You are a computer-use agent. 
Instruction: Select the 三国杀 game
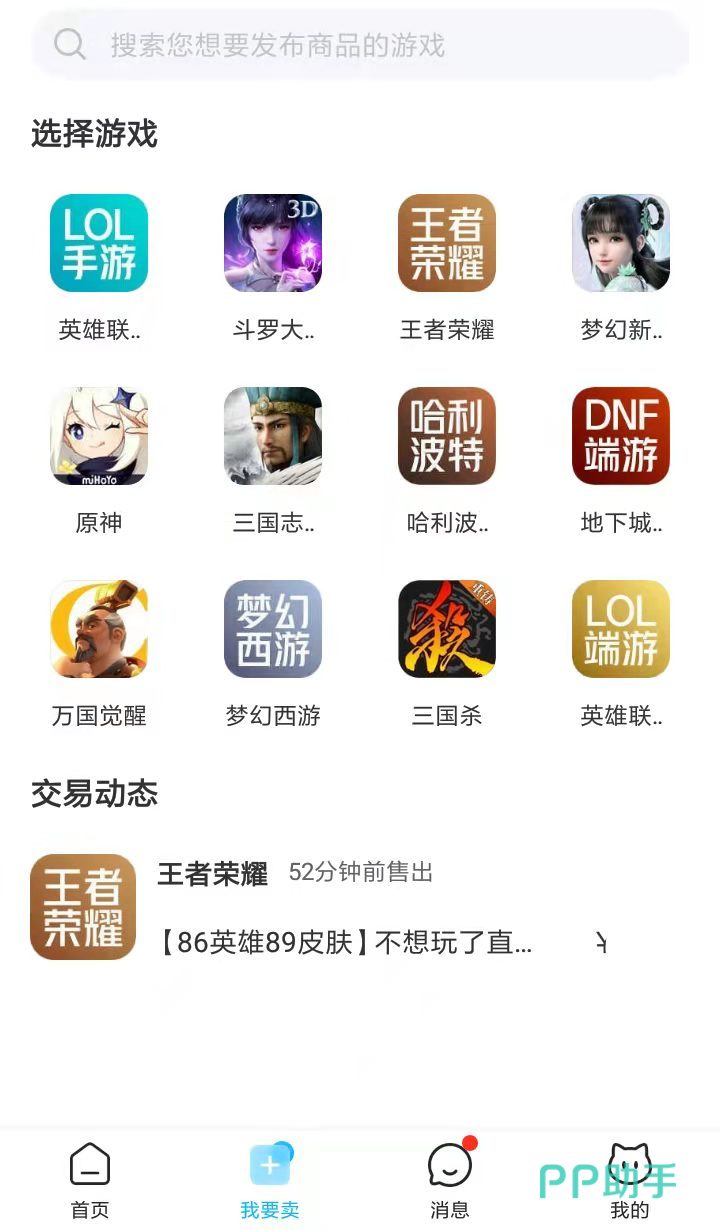(x=447, y=629)
